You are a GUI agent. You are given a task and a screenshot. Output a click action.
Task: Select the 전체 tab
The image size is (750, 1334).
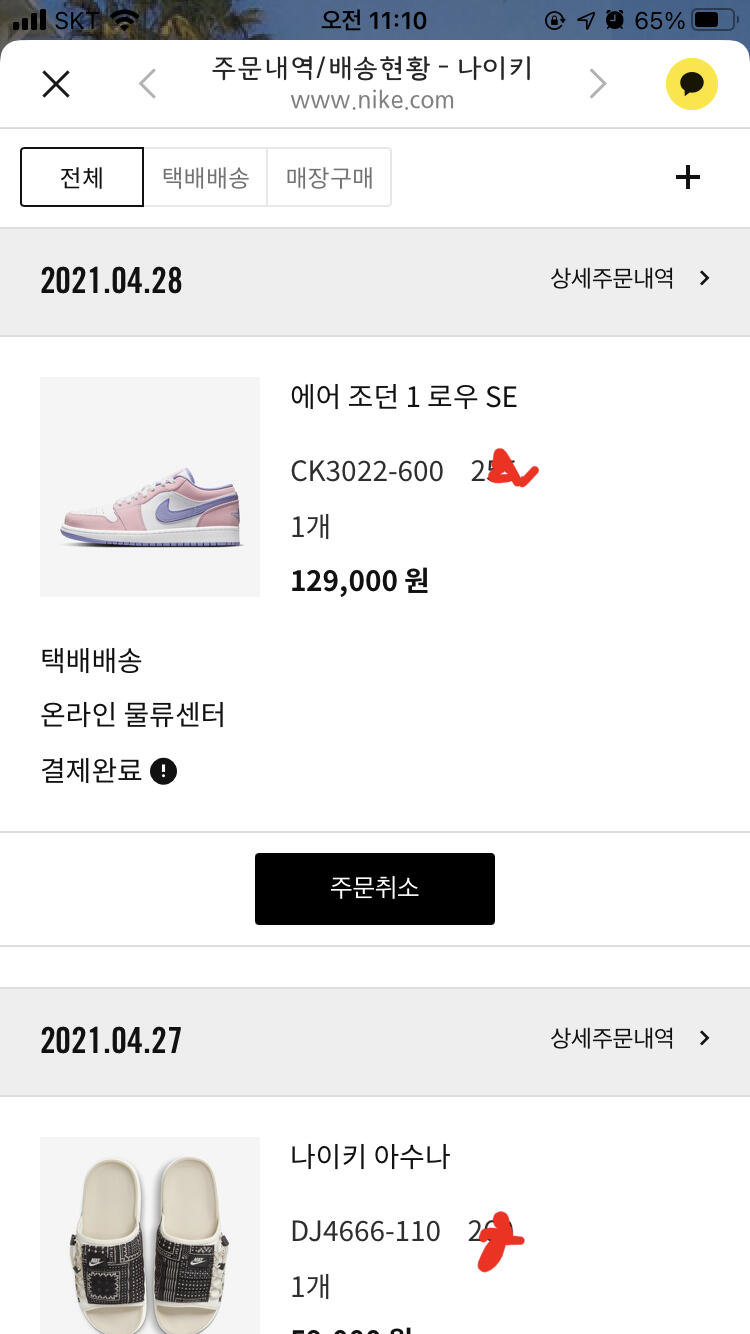82,178
